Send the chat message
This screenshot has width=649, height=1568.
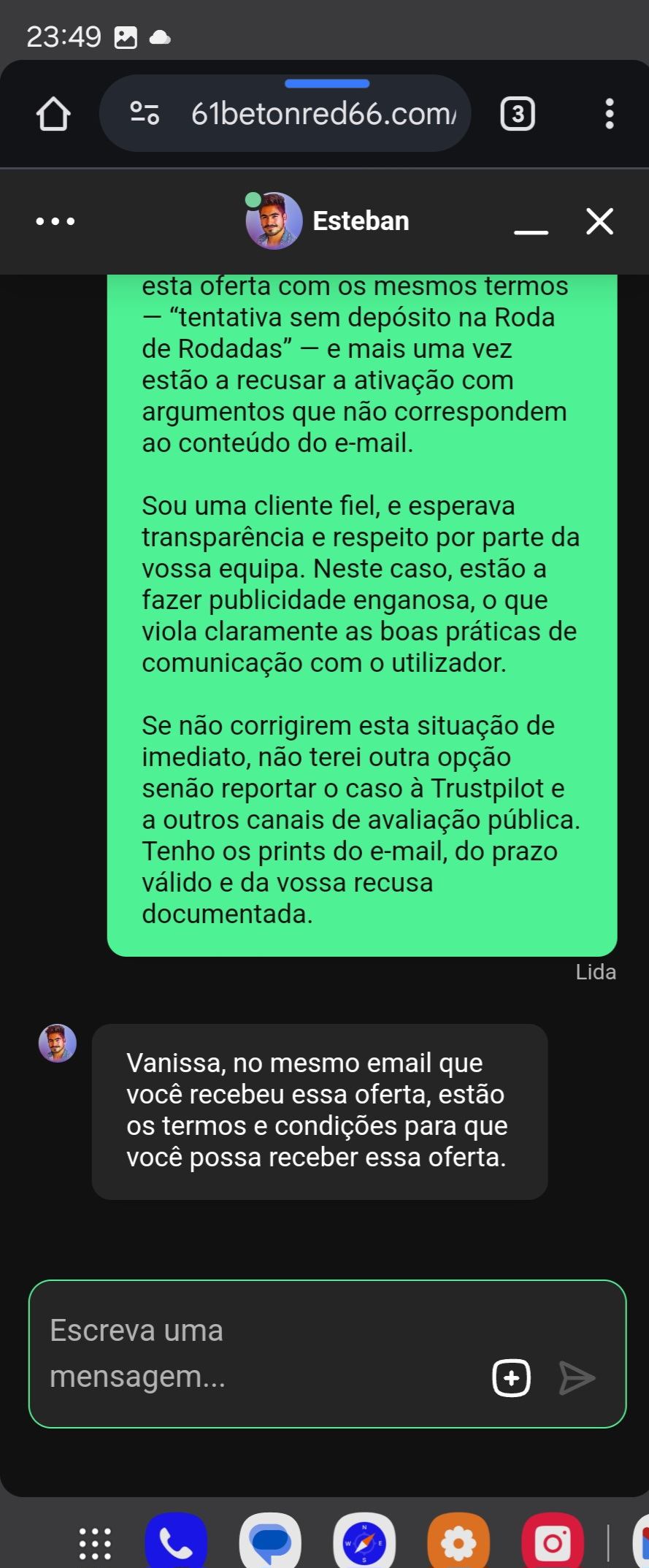[577, 1378]
